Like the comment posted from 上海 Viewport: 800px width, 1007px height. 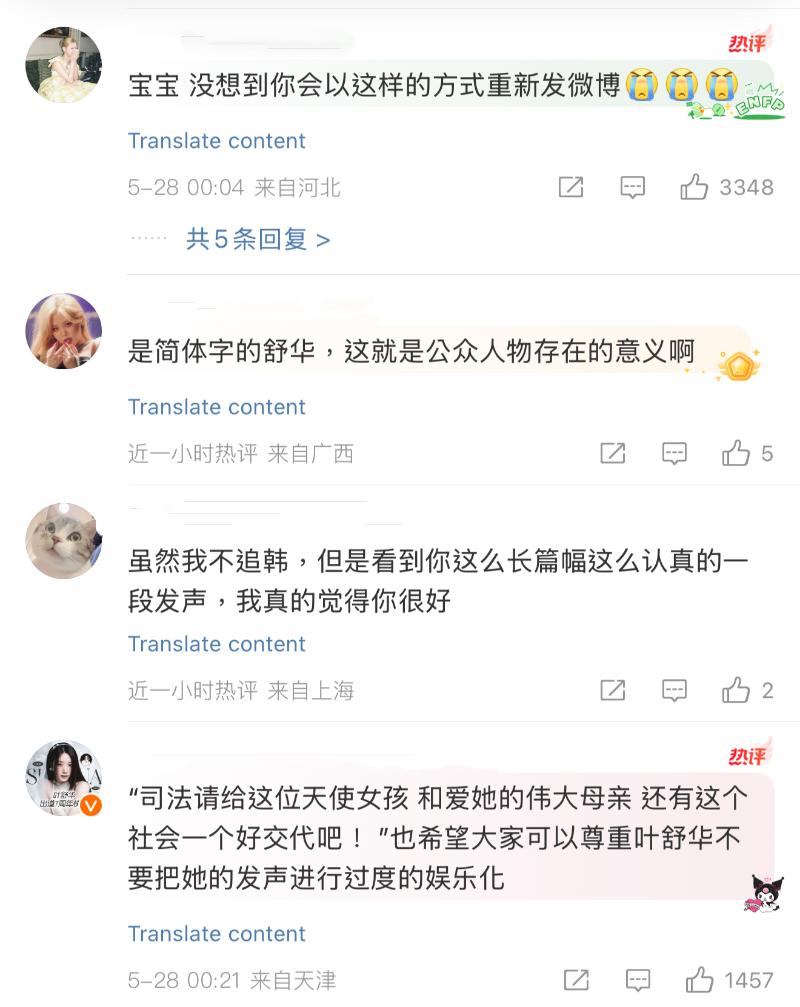coord(736,690)
